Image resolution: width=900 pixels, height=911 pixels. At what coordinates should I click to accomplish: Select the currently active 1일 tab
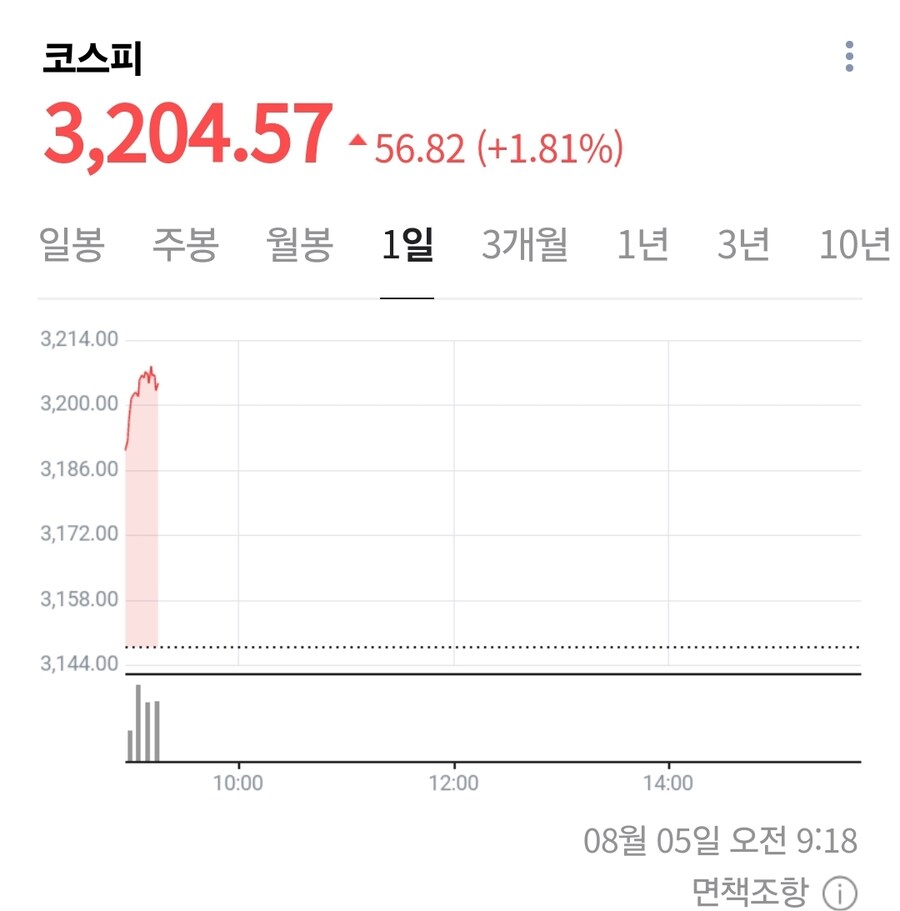pos(405,243)
